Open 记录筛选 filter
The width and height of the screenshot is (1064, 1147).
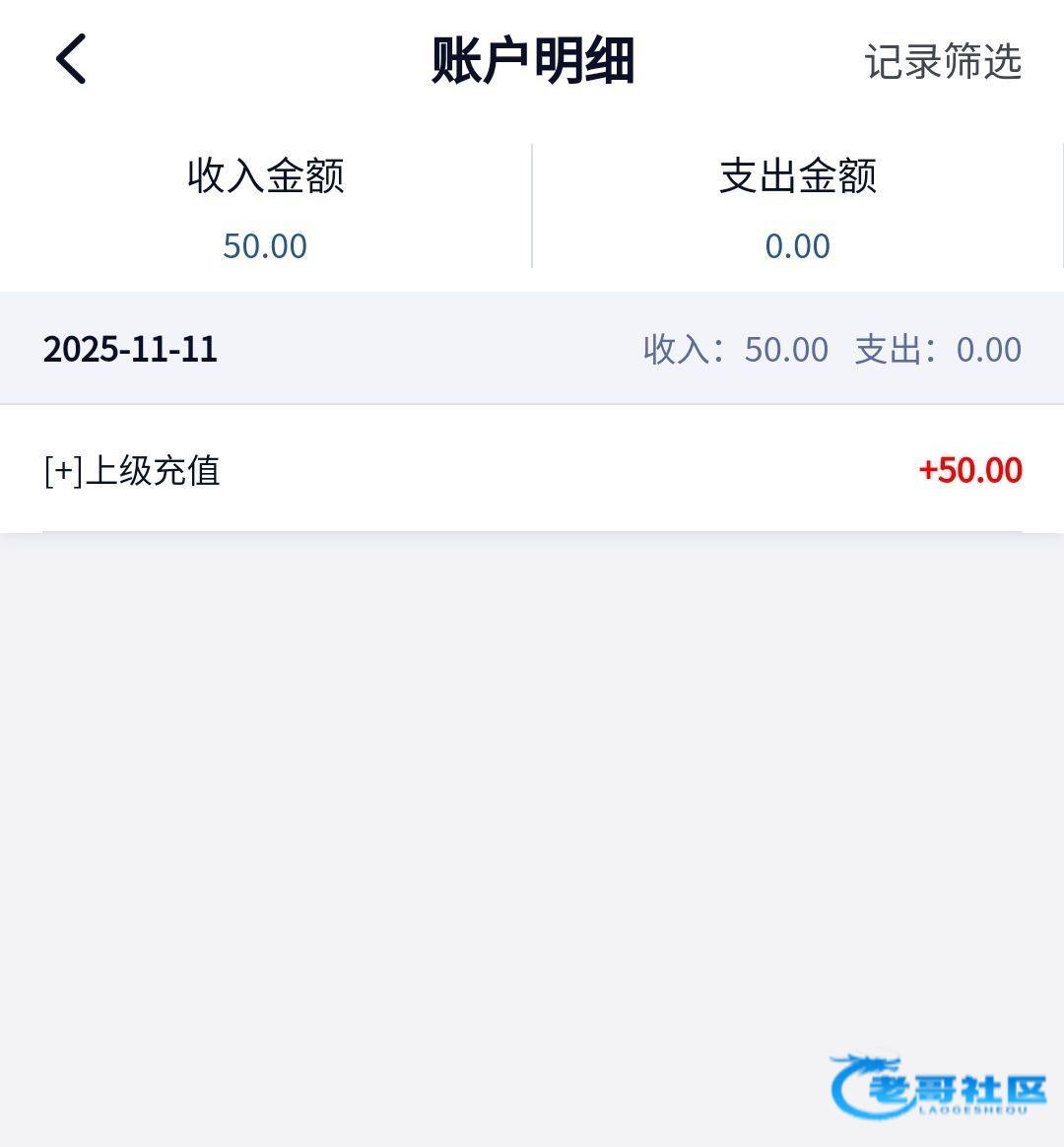tap(942, 61)
